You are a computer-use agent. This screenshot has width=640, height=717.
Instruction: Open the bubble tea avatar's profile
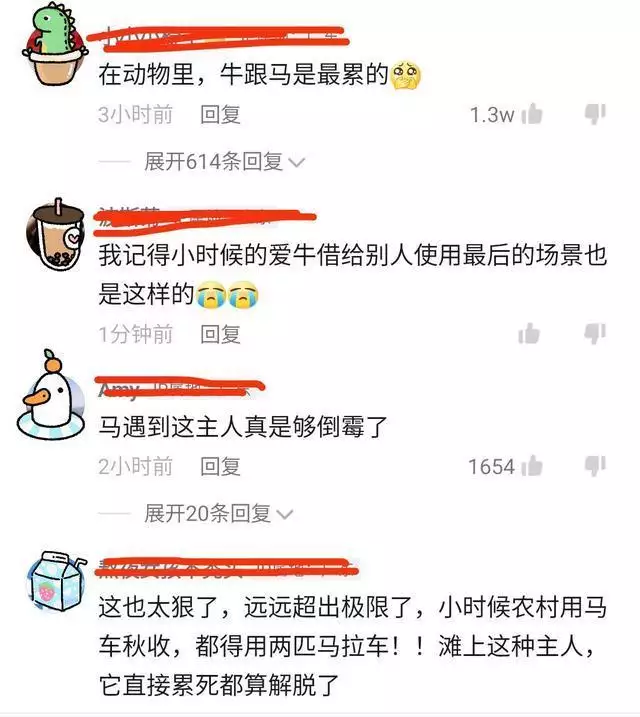click(x=54, y=233)
